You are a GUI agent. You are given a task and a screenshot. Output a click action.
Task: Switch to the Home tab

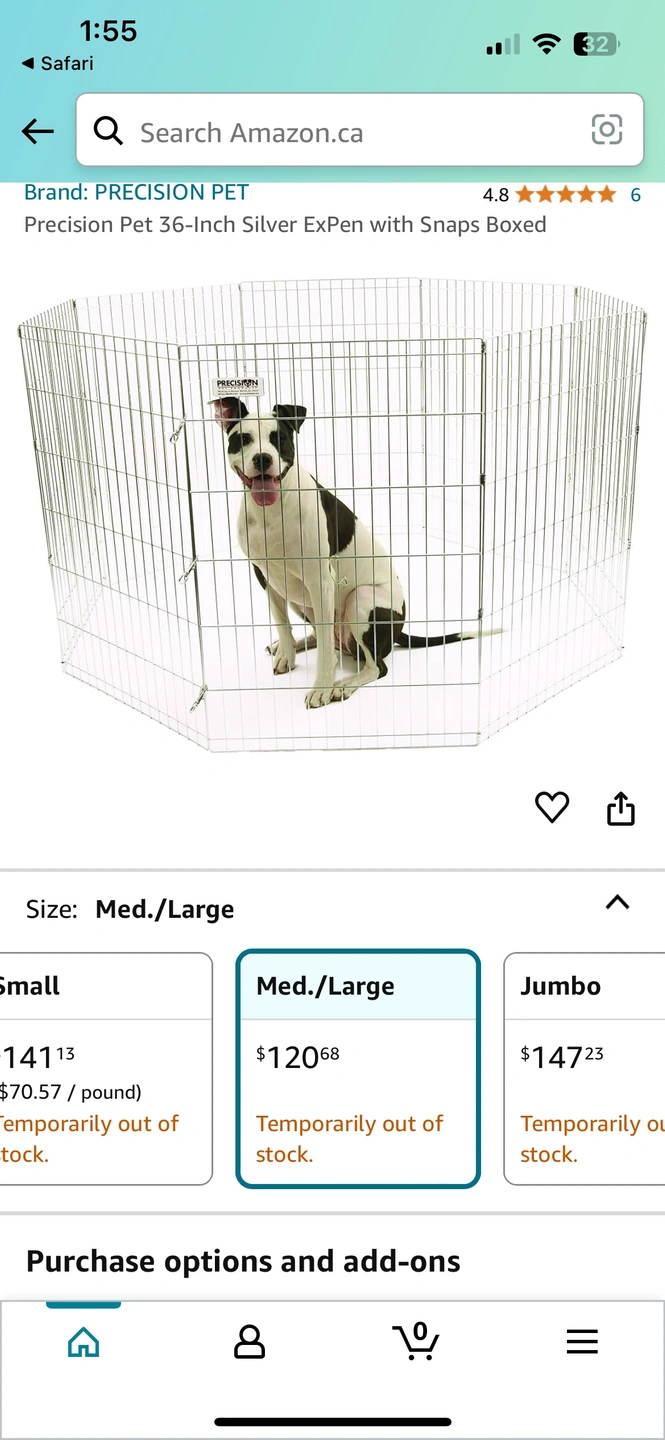coord(84,1341)
